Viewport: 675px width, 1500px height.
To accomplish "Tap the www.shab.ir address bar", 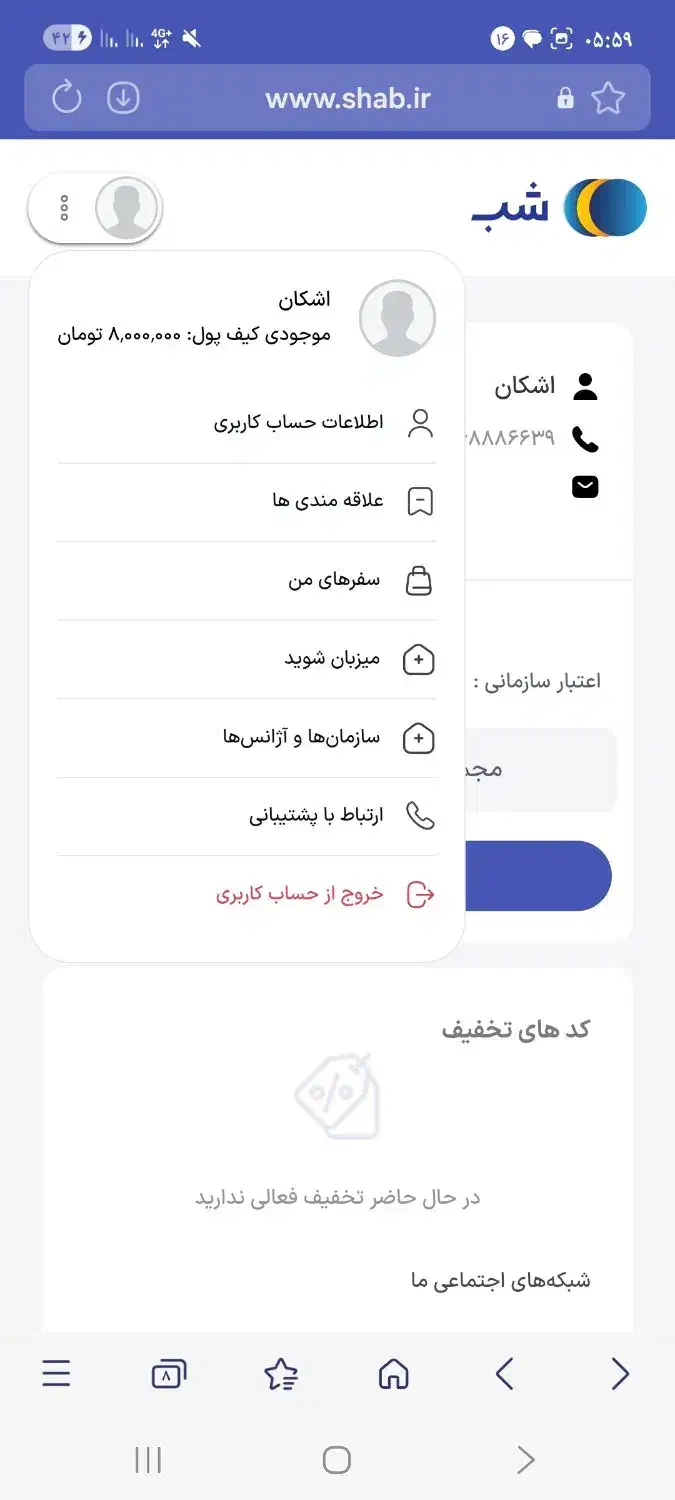I will pos(347,98).
